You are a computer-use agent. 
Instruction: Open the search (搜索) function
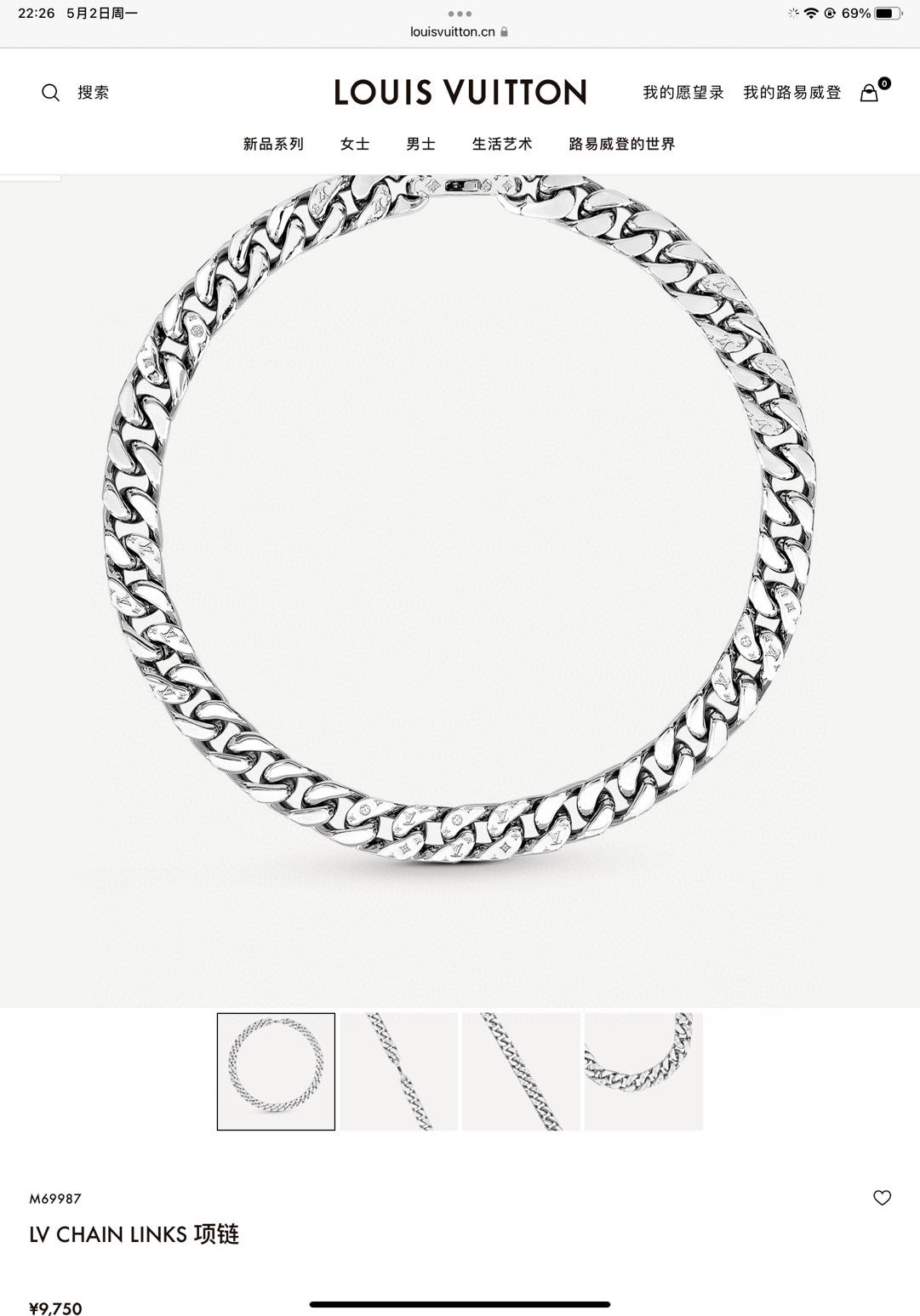[x=75, y=93]
